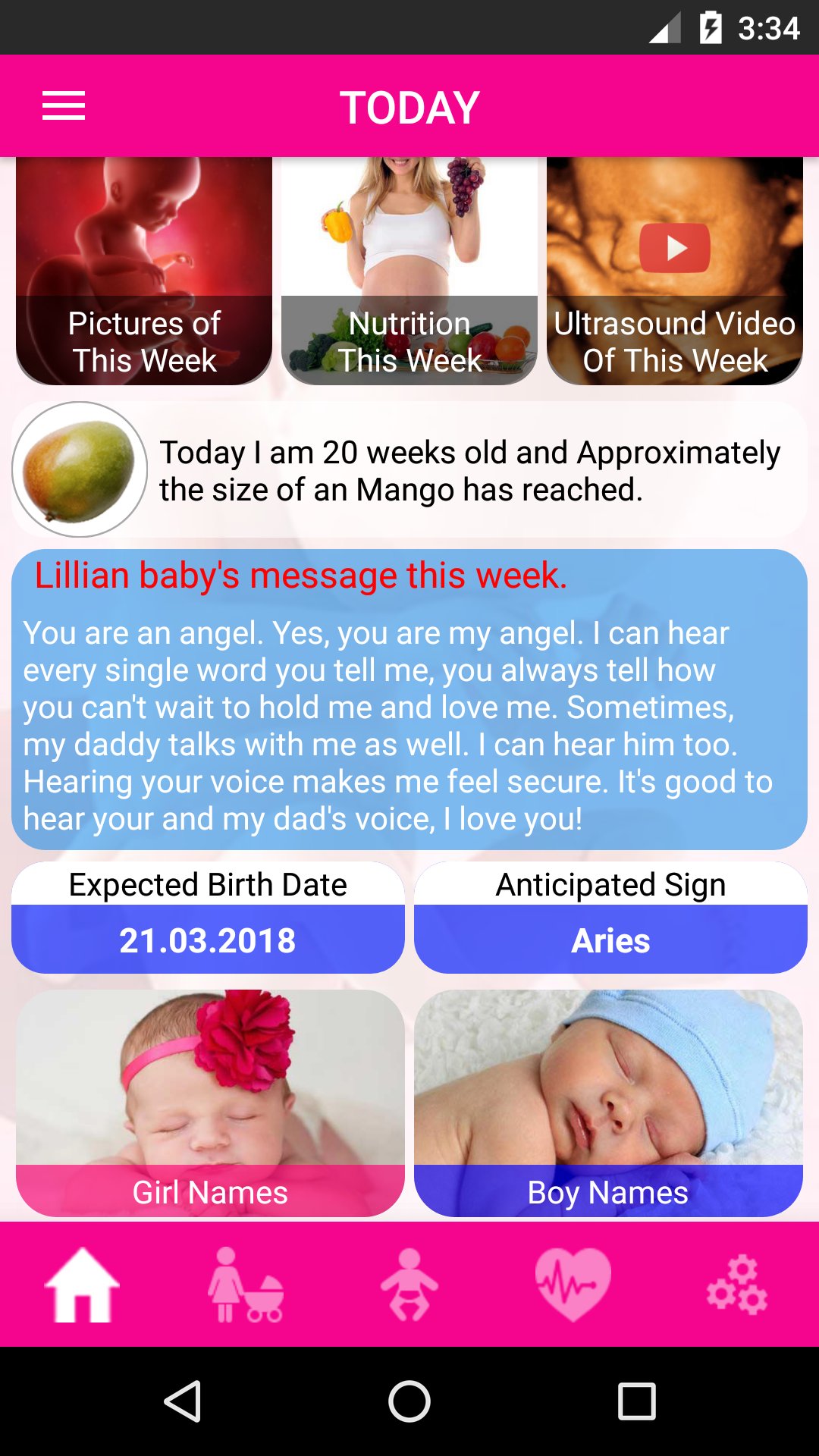Switch to the baby tab
The width and height of the screenshot is (819, 1456).
pyautogui.click(x=409, y=1285)
